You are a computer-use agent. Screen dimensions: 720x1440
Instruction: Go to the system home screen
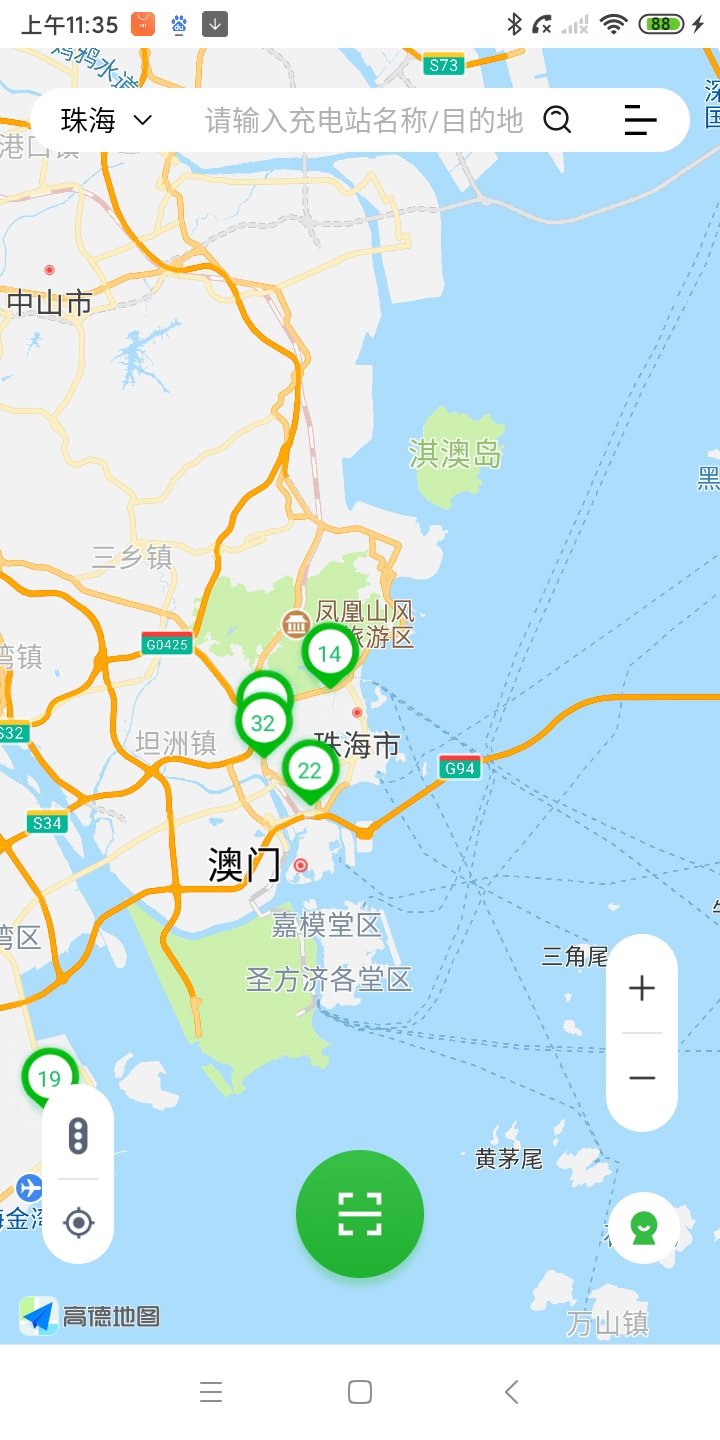coord(360,1392)
